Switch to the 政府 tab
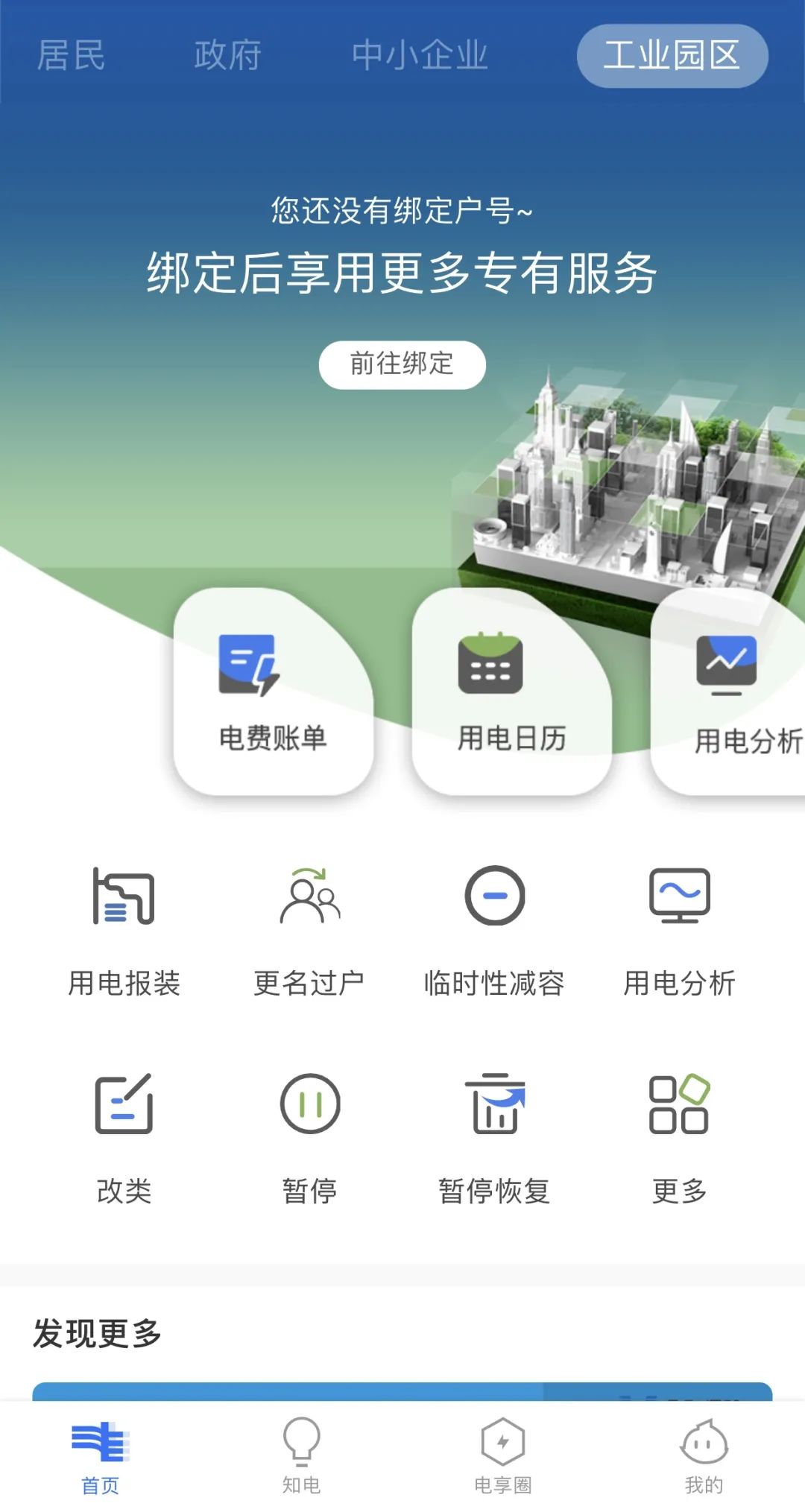The width and height of the screenshot is (805, 1512). click(227, 56)
